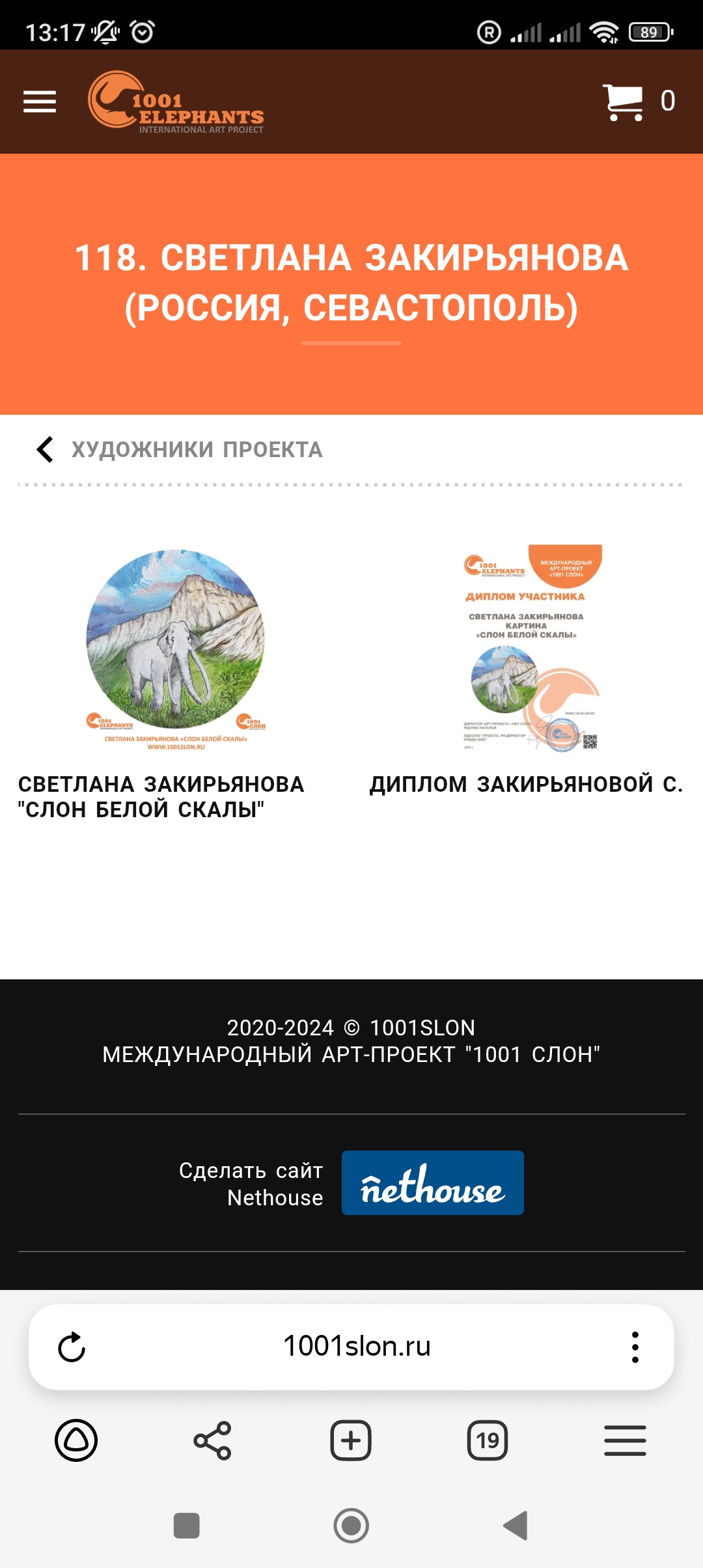Tap the Nethouse blue banner button
This screenshot has height=1568, width=703.
pyautogui.click(x=433, y=1183)
